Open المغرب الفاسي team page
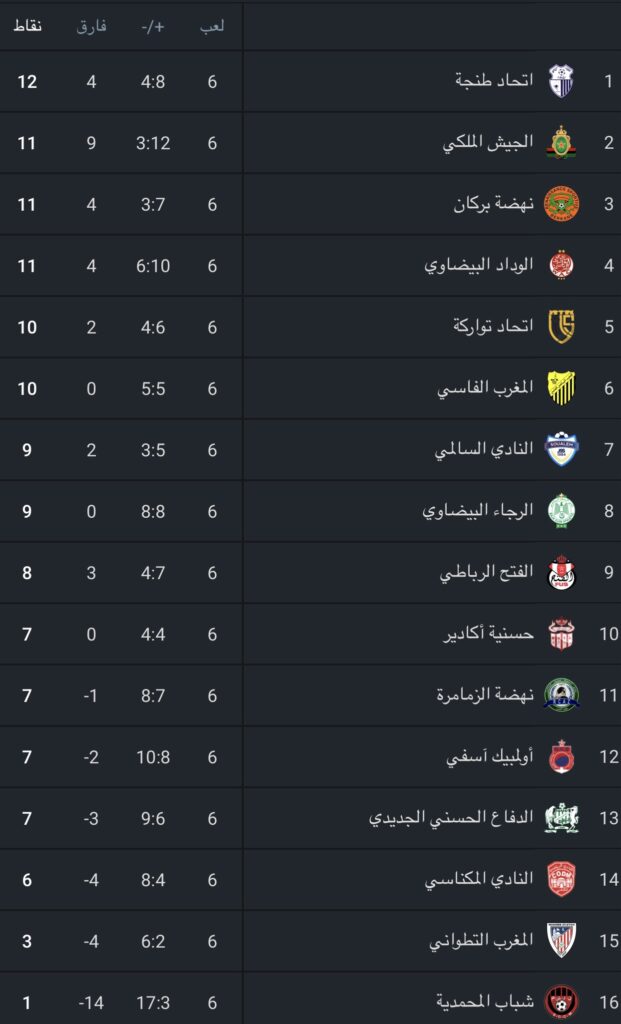This screenshot has height=1024, width=621. click(x=310, y=388)
